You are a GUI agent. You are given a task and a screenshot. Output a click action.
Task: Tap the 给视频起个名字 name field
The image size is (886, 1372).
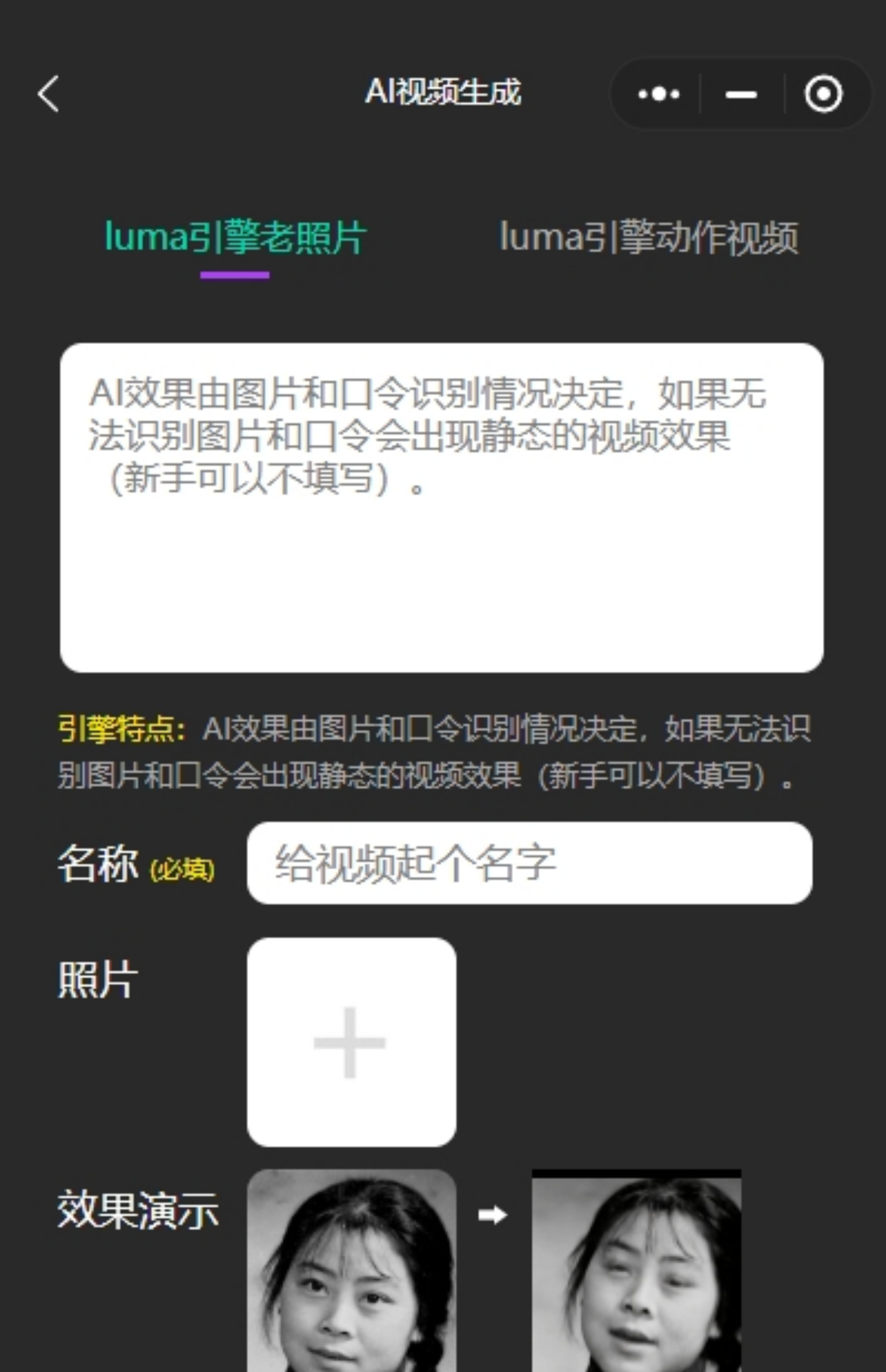[529, 863]
